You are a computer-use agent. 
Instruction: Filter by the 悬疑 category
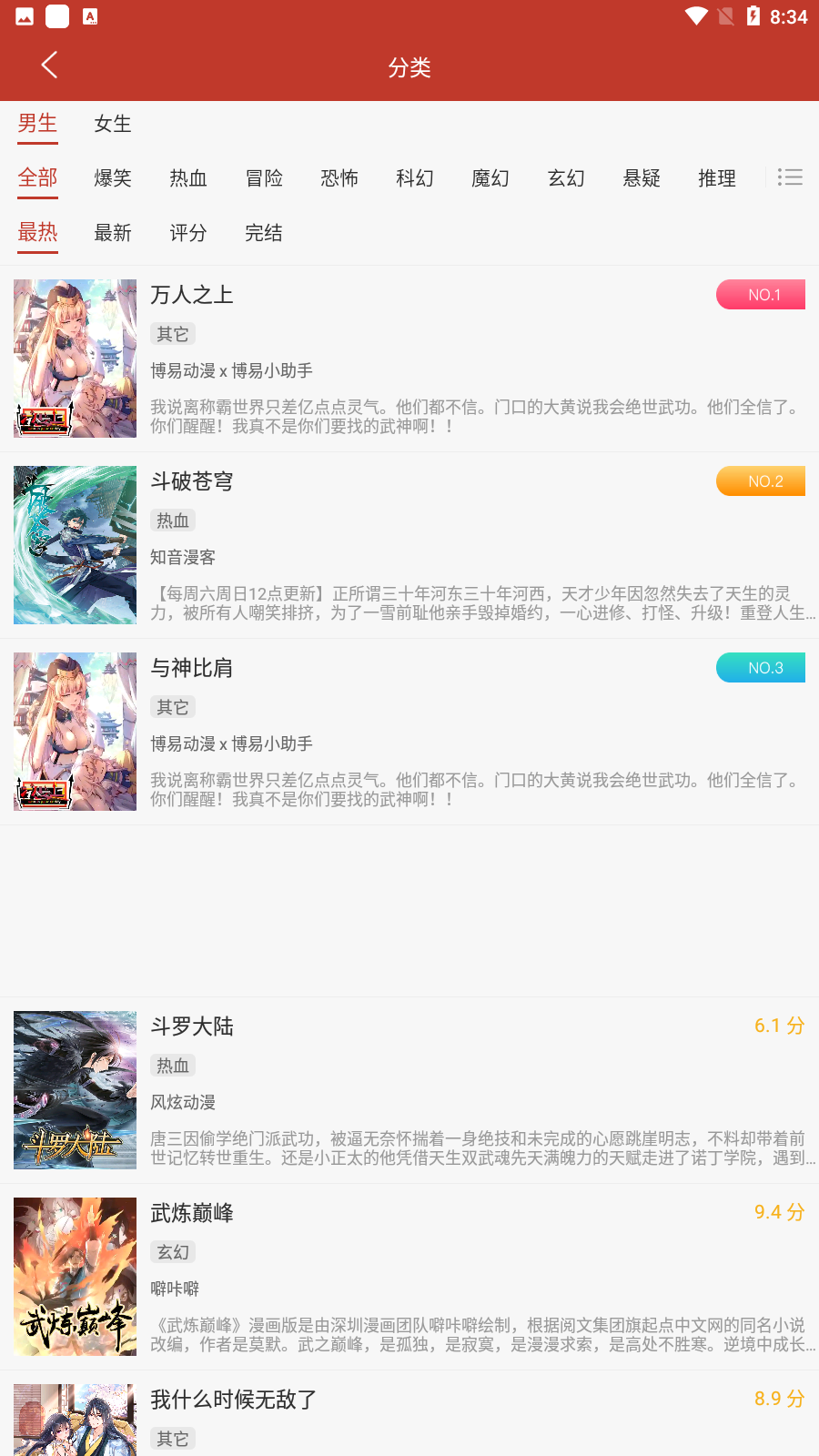tap(642, 178)
